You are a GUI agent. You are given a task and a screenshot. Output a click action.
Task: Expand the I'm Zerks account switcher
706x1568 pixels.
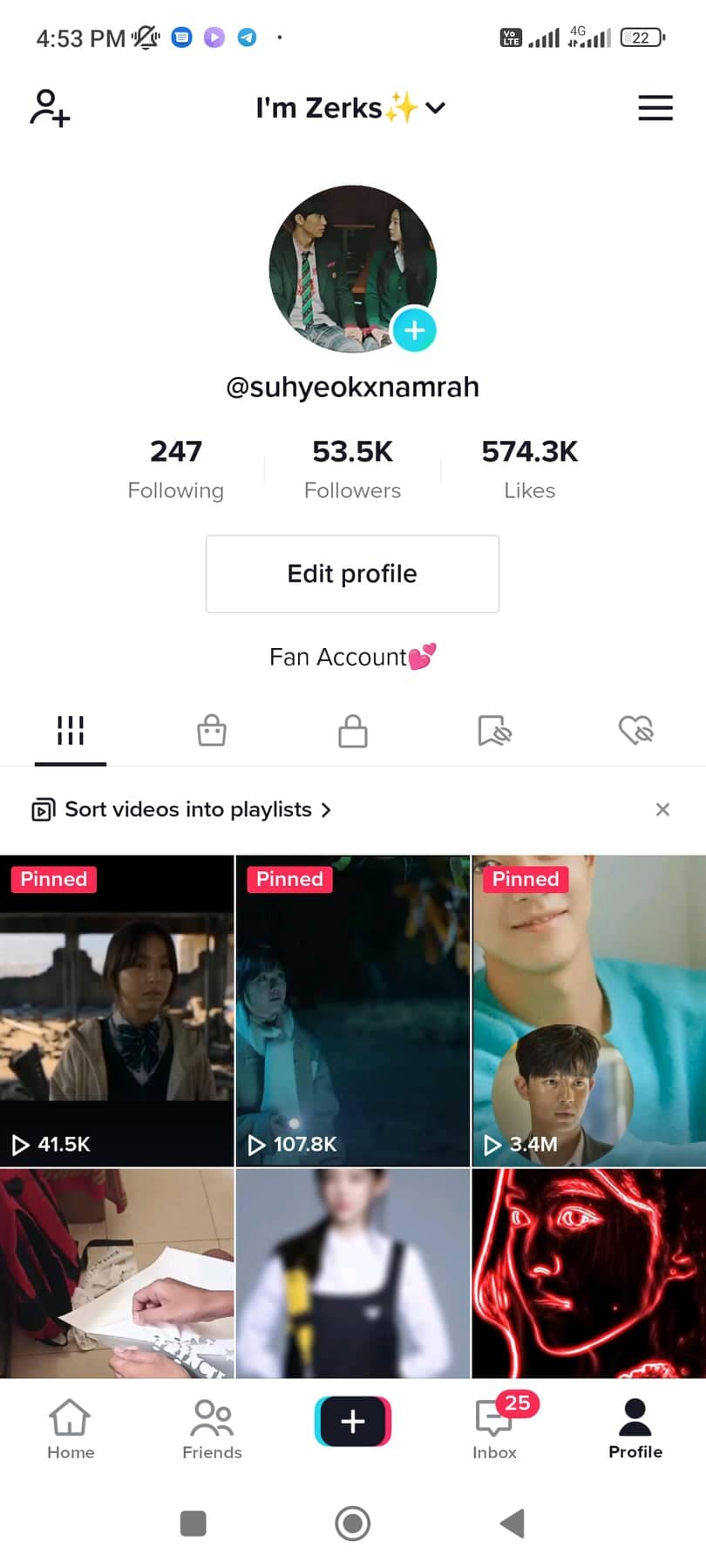(351, 108)
